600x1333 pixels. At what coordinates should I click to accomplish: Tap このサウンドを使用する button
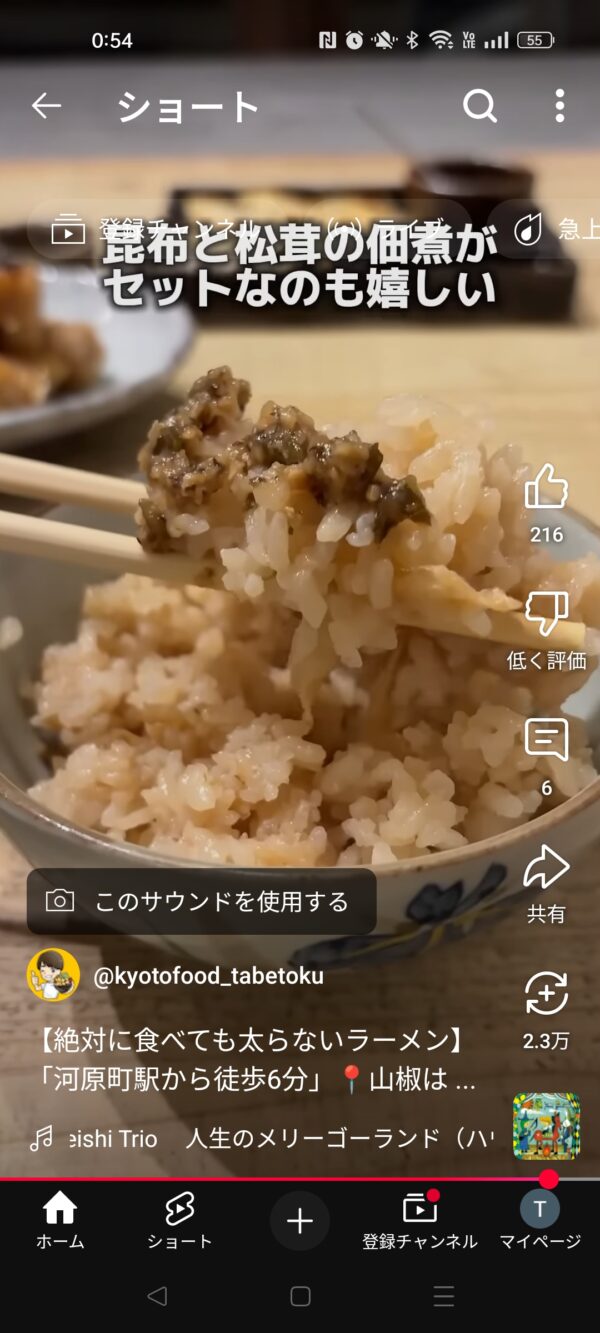coord(202,901)
